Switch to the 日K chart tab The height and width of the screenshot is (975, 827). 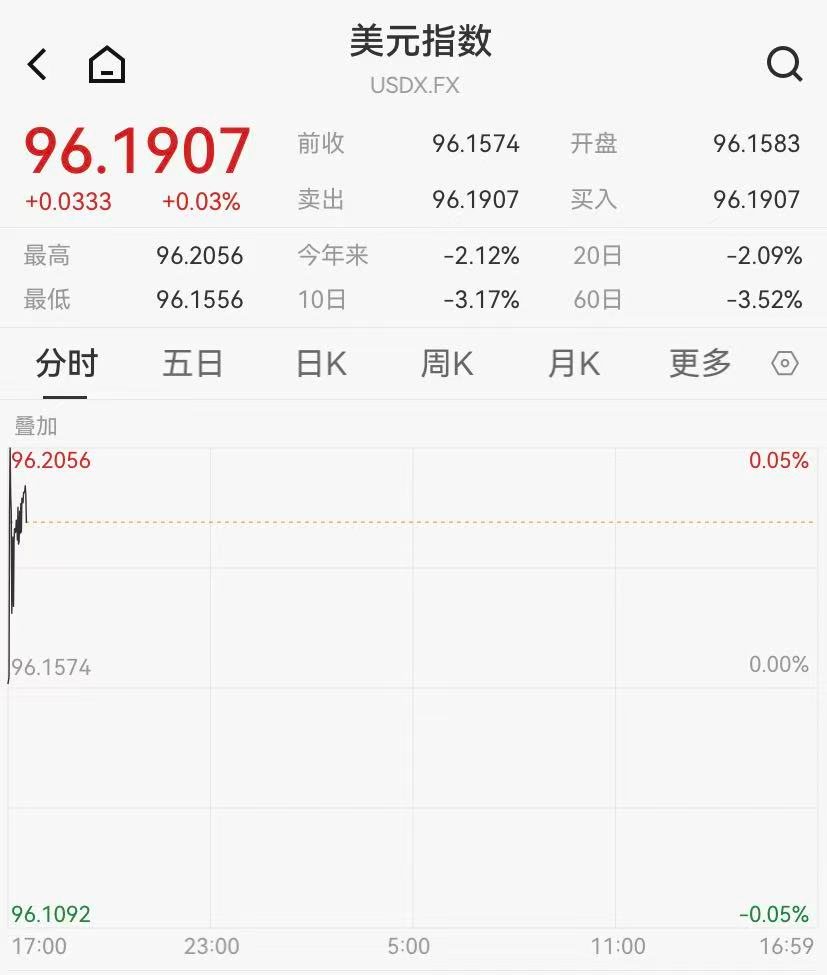pyautogui.click(x=321, y=364)
